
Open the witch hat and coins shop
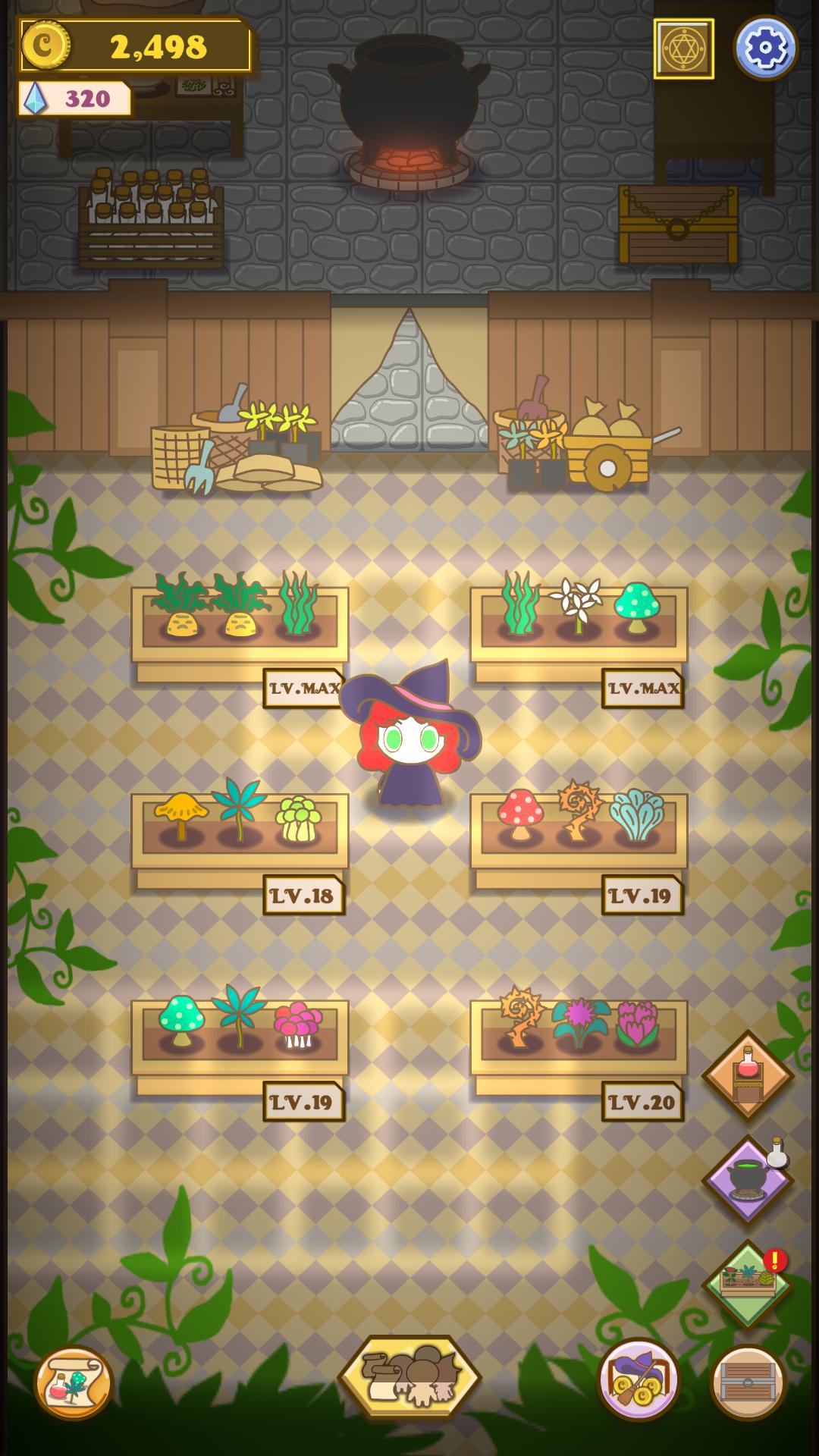[x=639, y=1379]
